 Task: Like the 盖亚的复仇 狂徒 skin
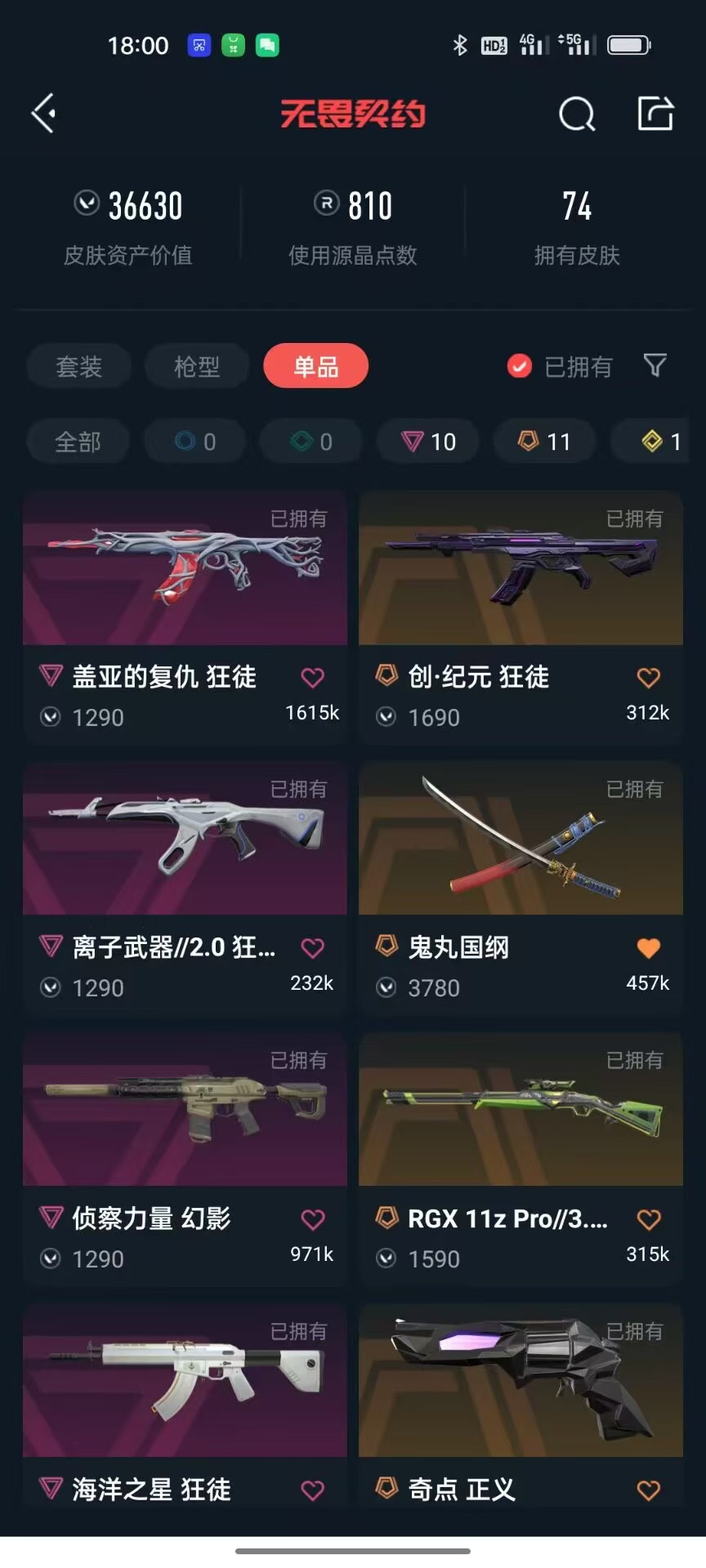pos(312,677)
